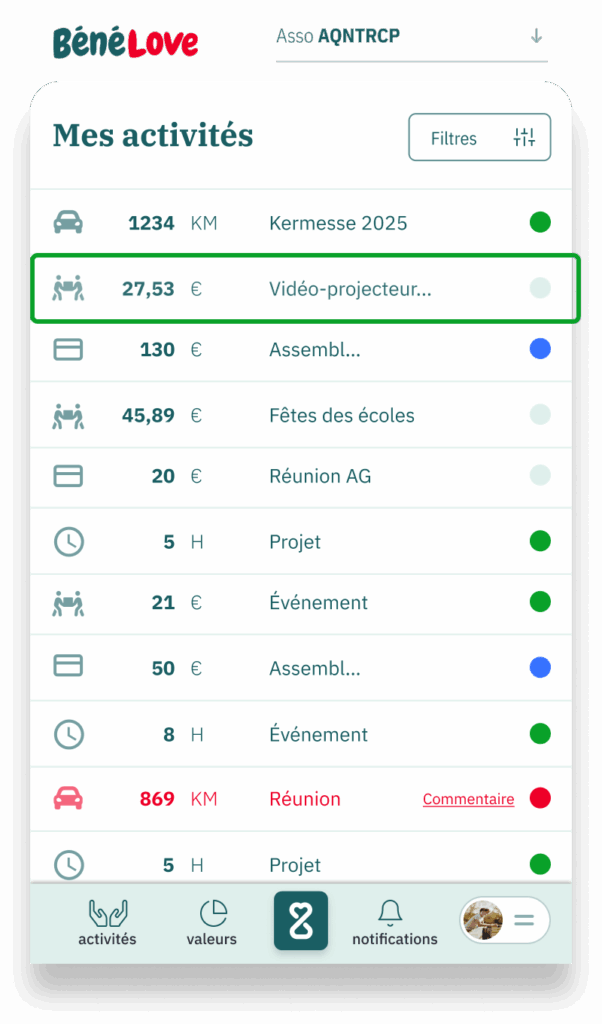
Task: Expand the Asso AQNTRCP dropdown
Action: (411, 37)
